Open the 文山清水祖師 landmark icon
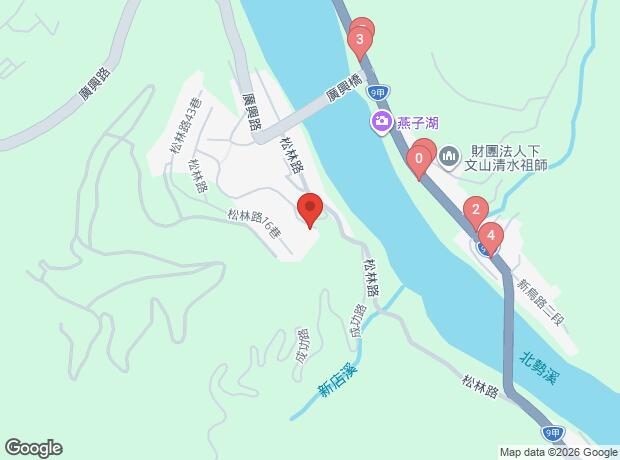 (x=449, y=155)
